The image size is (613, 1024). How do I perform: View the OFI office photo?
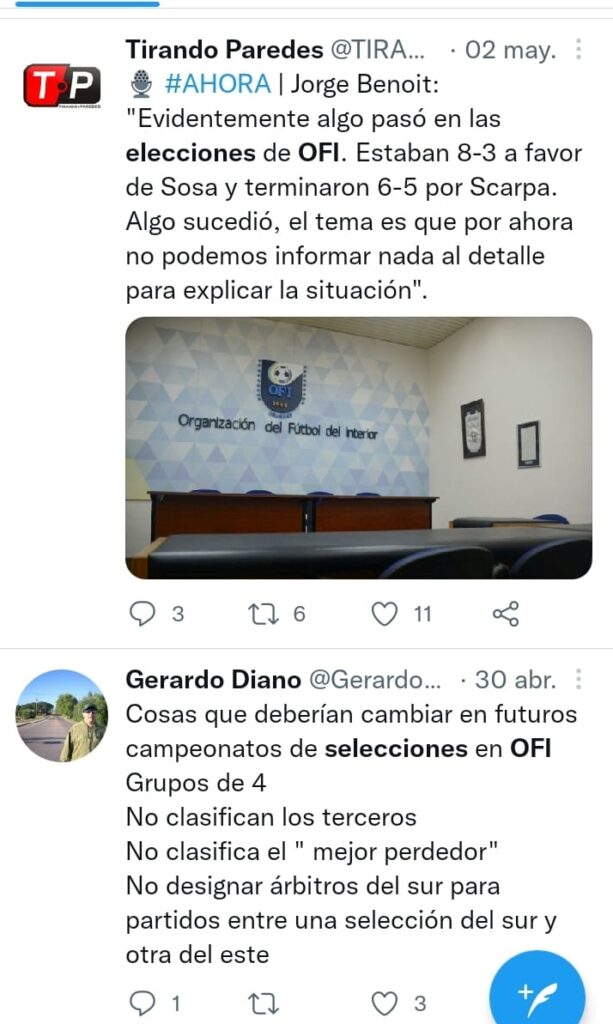(x=358, y=447)
